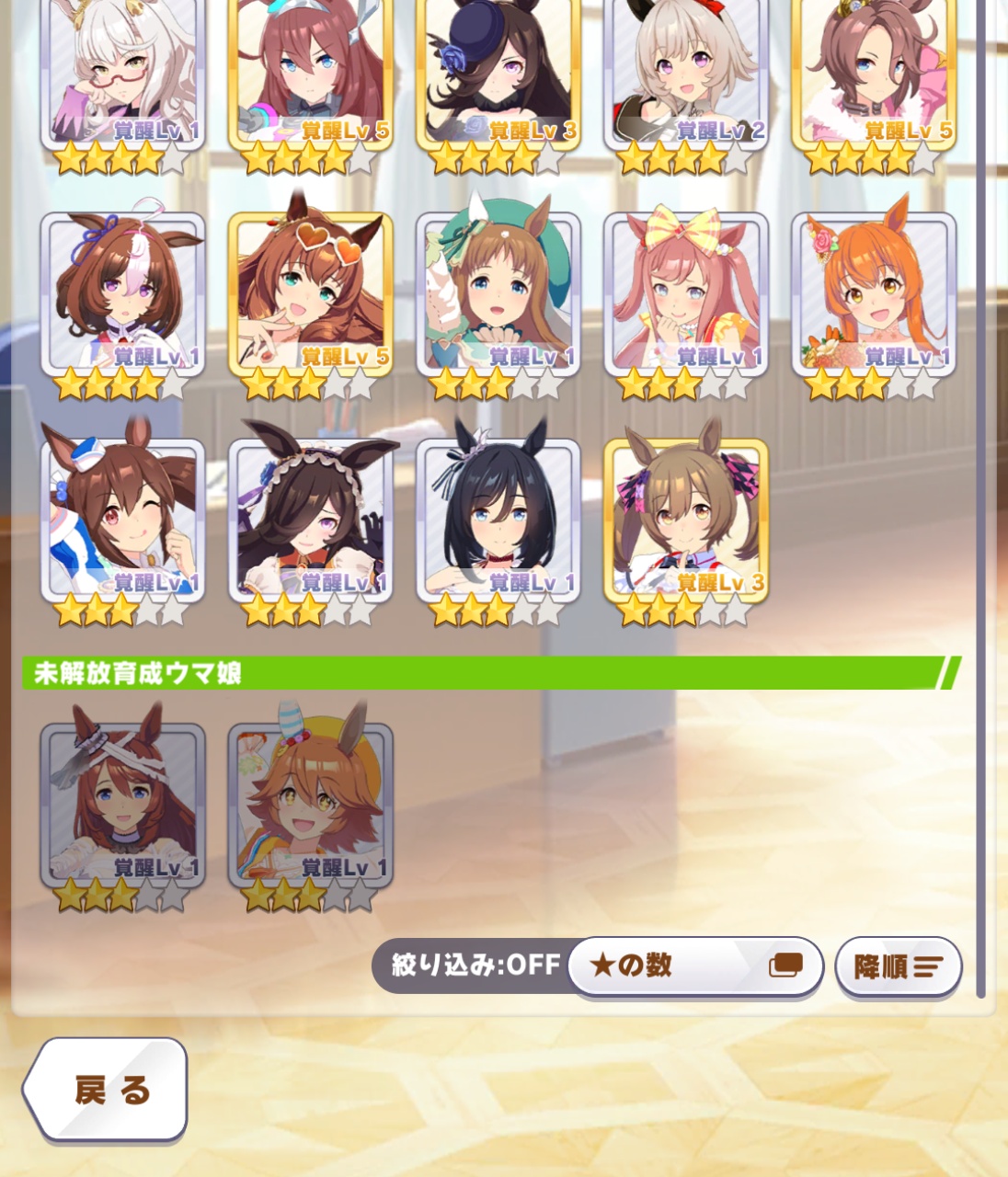
Task: Open the ★の数 sort criteria selector
Action: pos(694,966)
